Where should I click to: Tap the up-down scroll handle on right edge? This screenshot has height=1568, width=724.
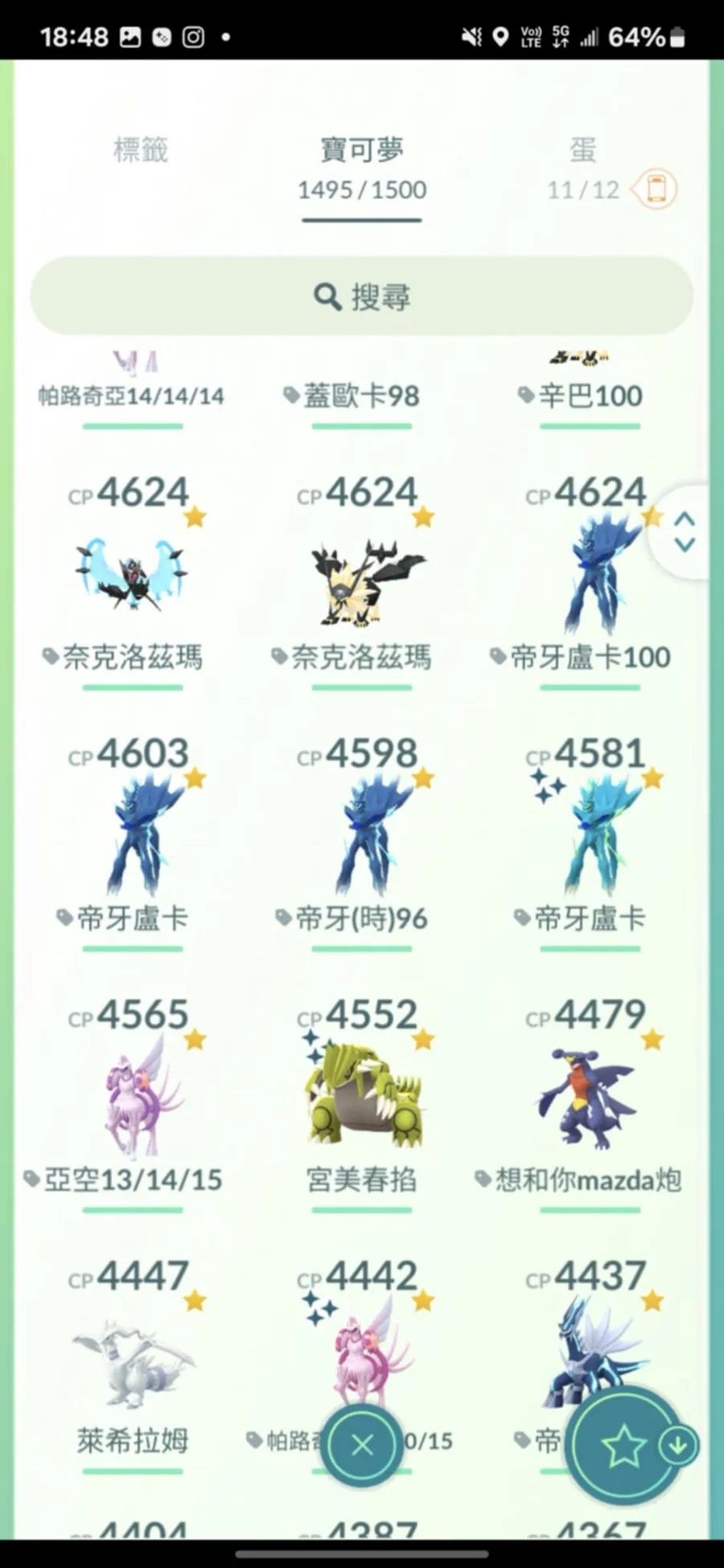[685, 532]
